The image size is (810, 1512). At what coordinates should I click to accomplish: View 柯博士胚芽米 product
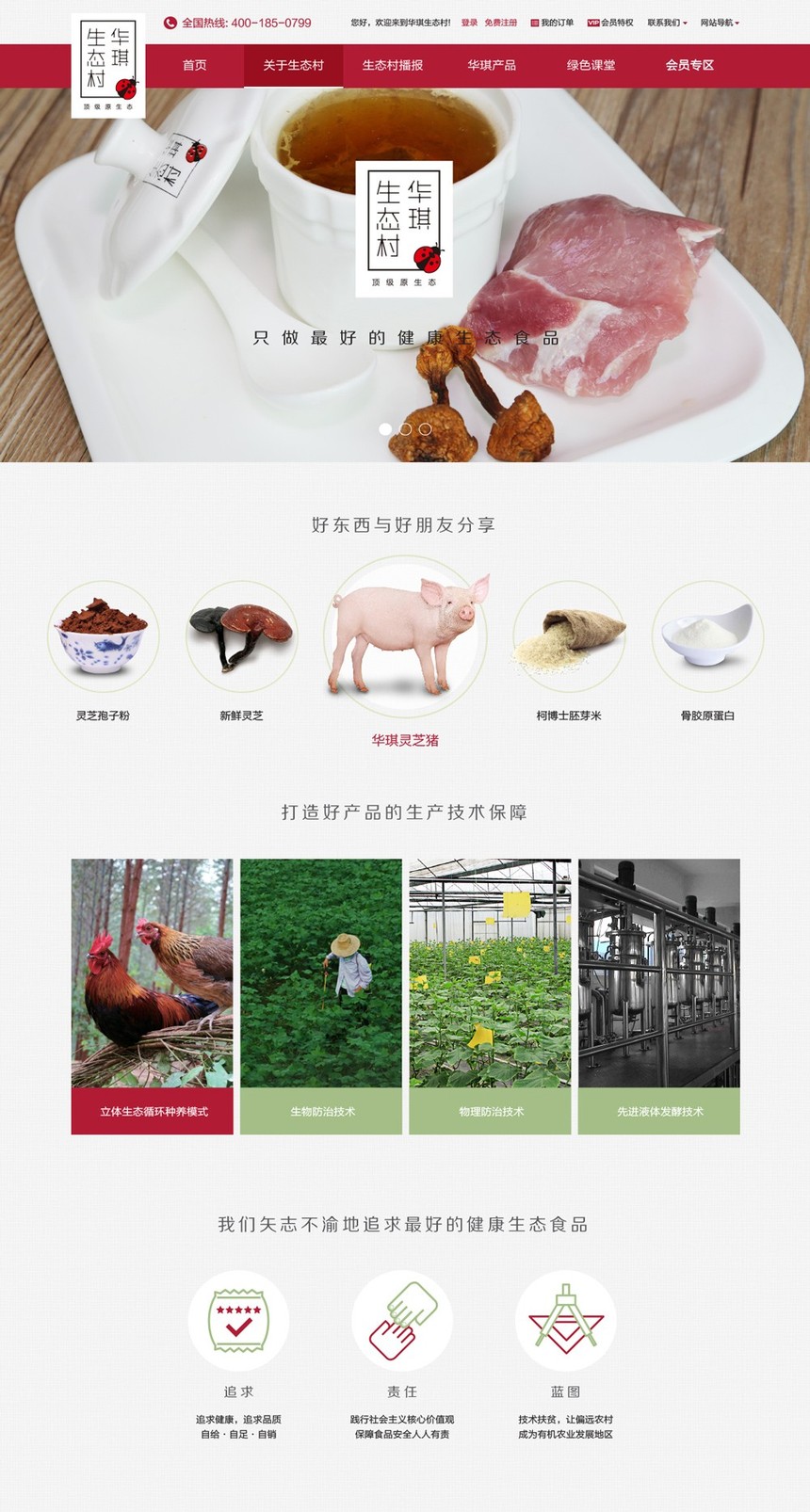[x=569, y=636]
